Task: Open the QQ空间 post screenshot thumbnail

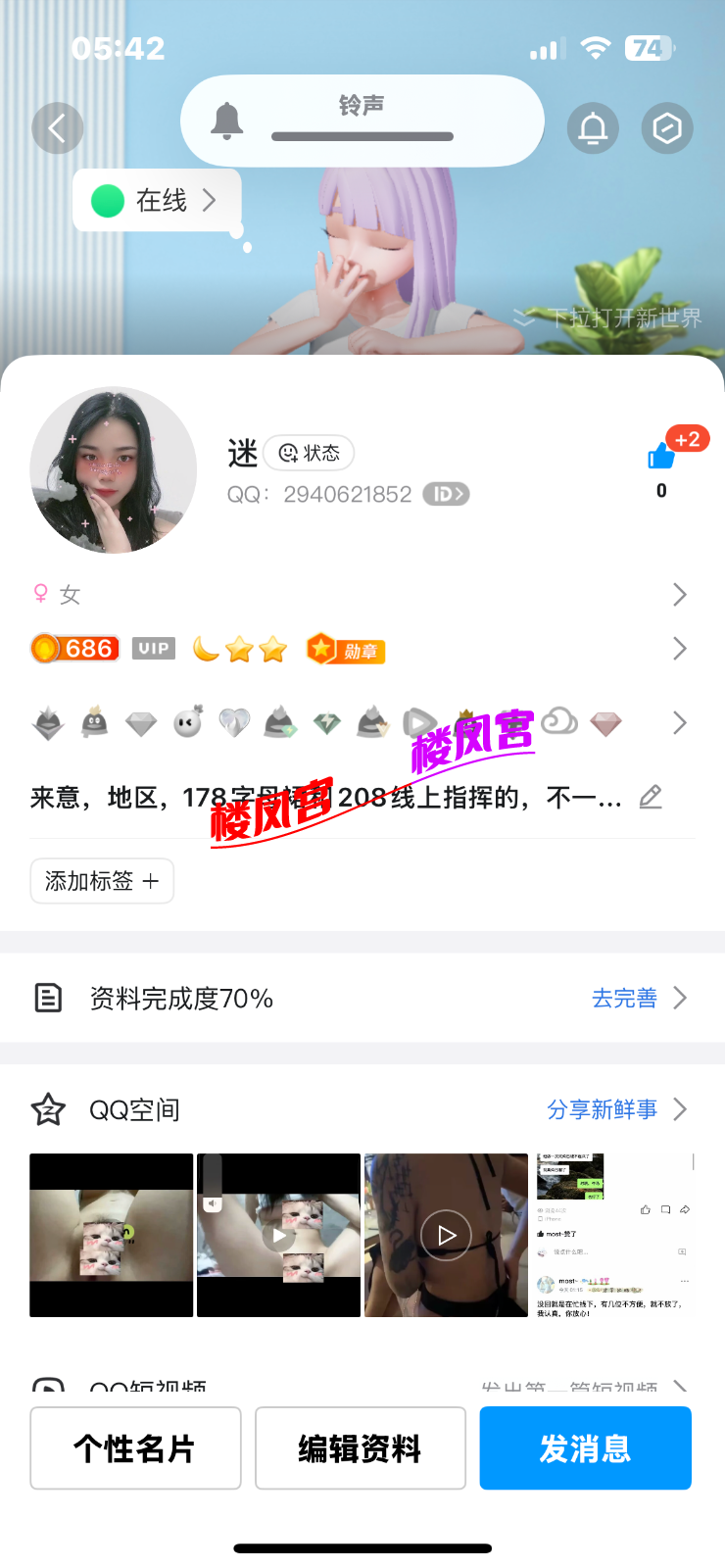Action: [x=613, y=1235]
